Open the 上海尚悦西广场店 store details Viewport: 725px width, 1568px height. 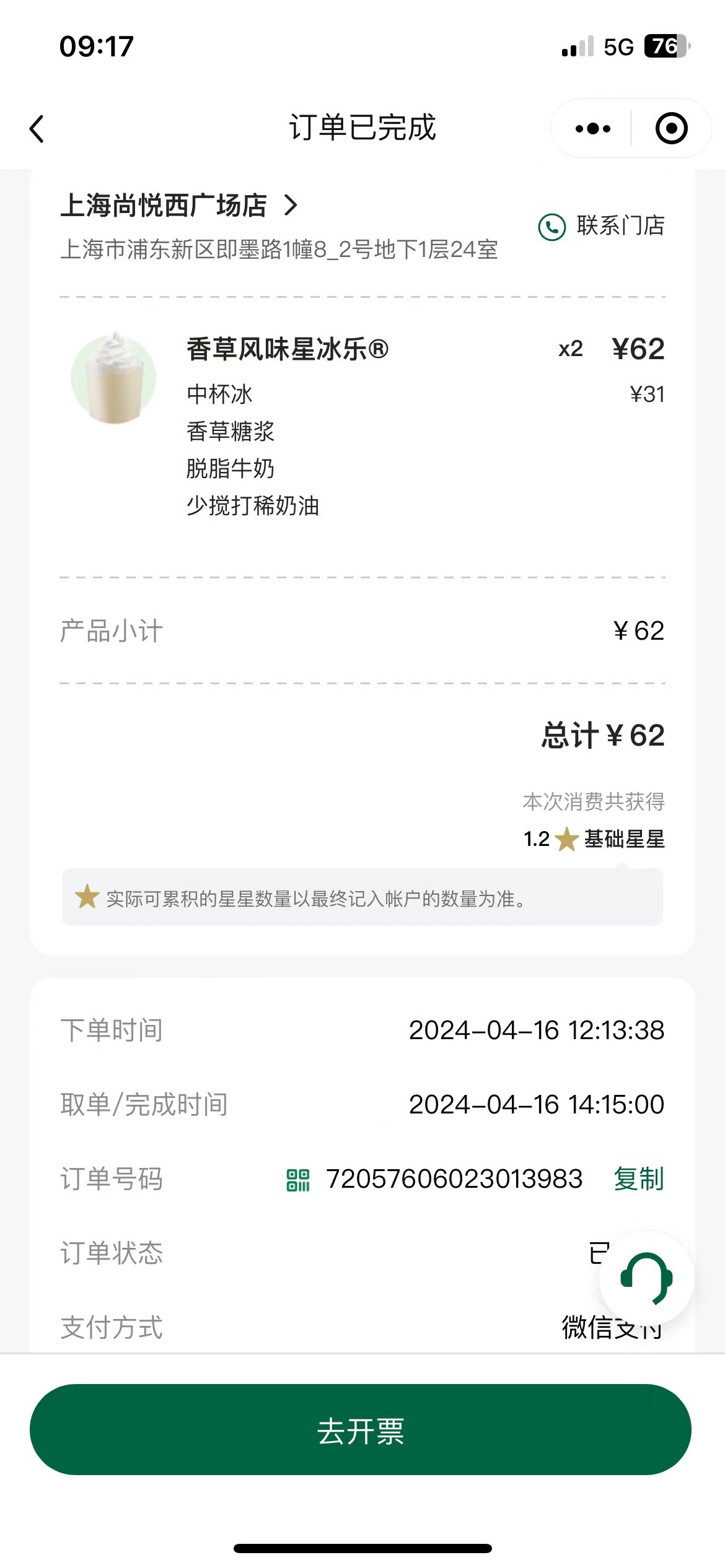[179, 206]
